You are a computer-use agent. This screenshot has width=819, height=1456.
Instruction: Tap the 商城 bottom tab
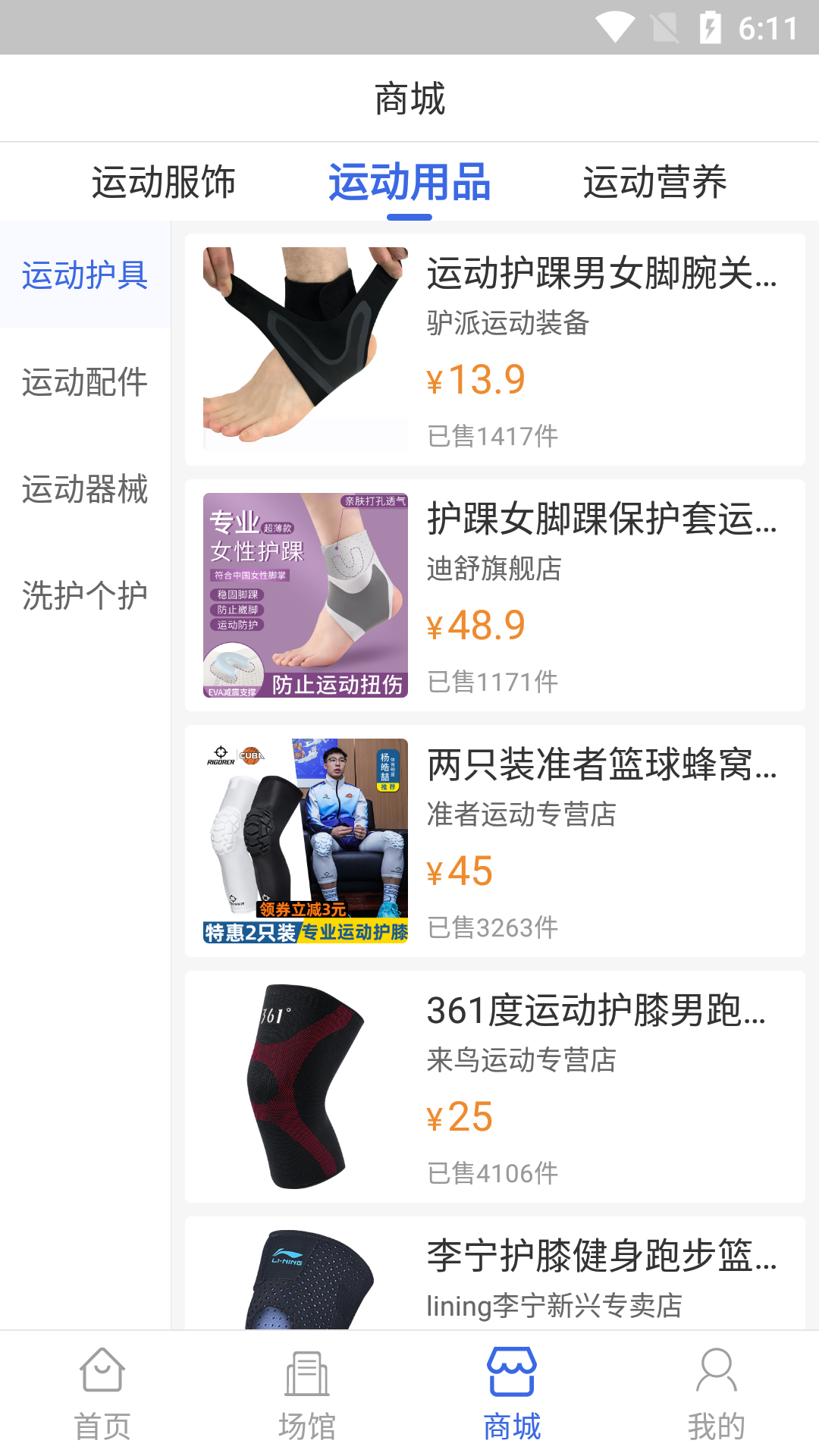[x=512, y=1394]
